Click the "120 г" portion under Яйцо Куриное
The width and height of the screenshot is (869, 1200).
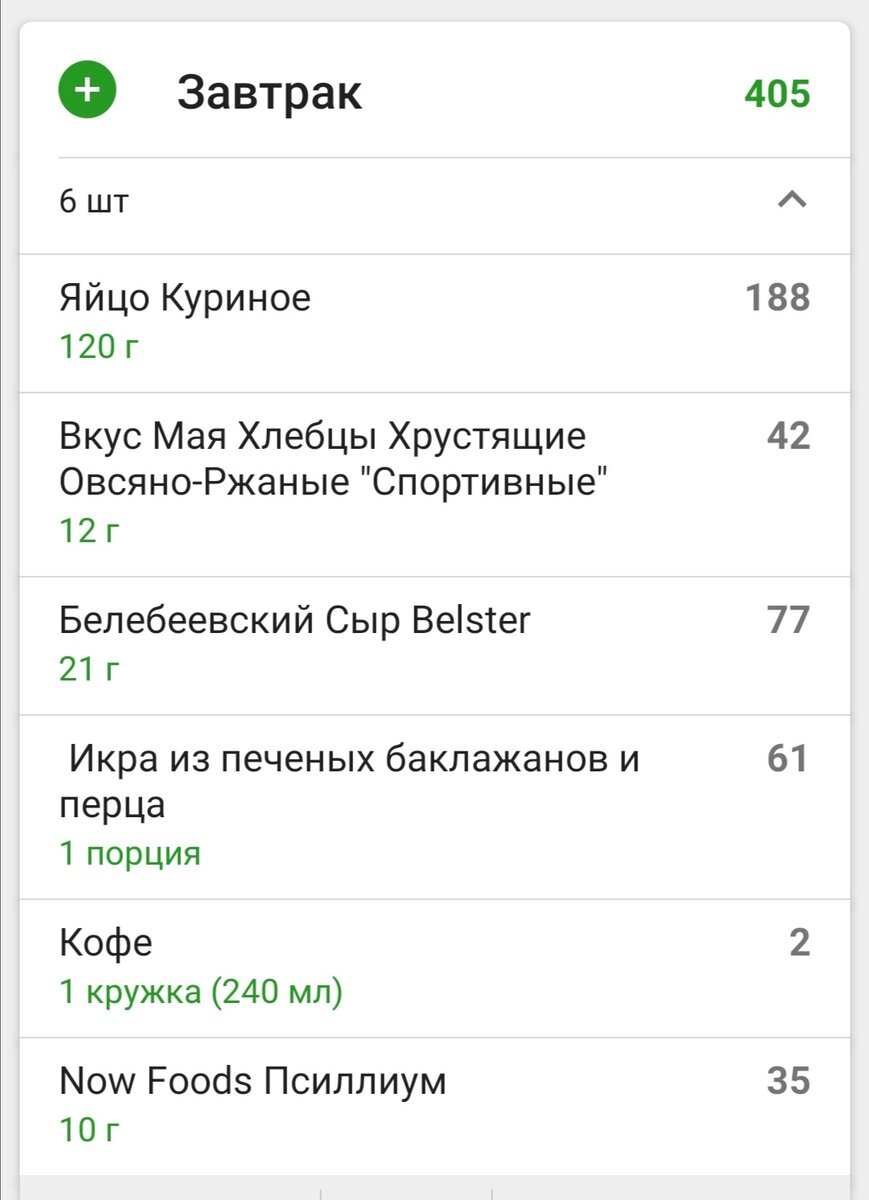pos(97,346)
